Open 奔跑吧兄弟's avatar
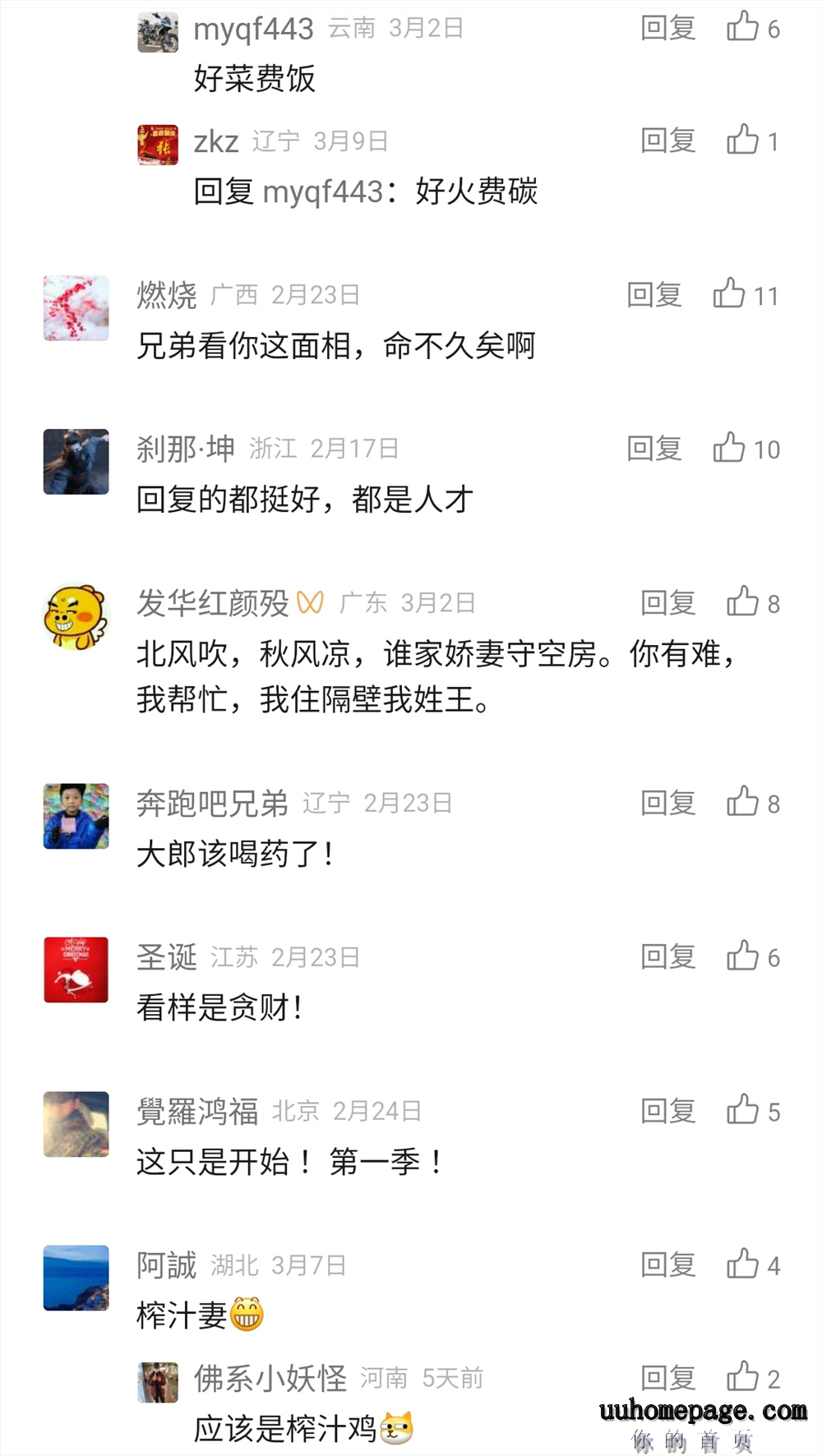Viewport: 822px width, 1456px height. (76, 816)
